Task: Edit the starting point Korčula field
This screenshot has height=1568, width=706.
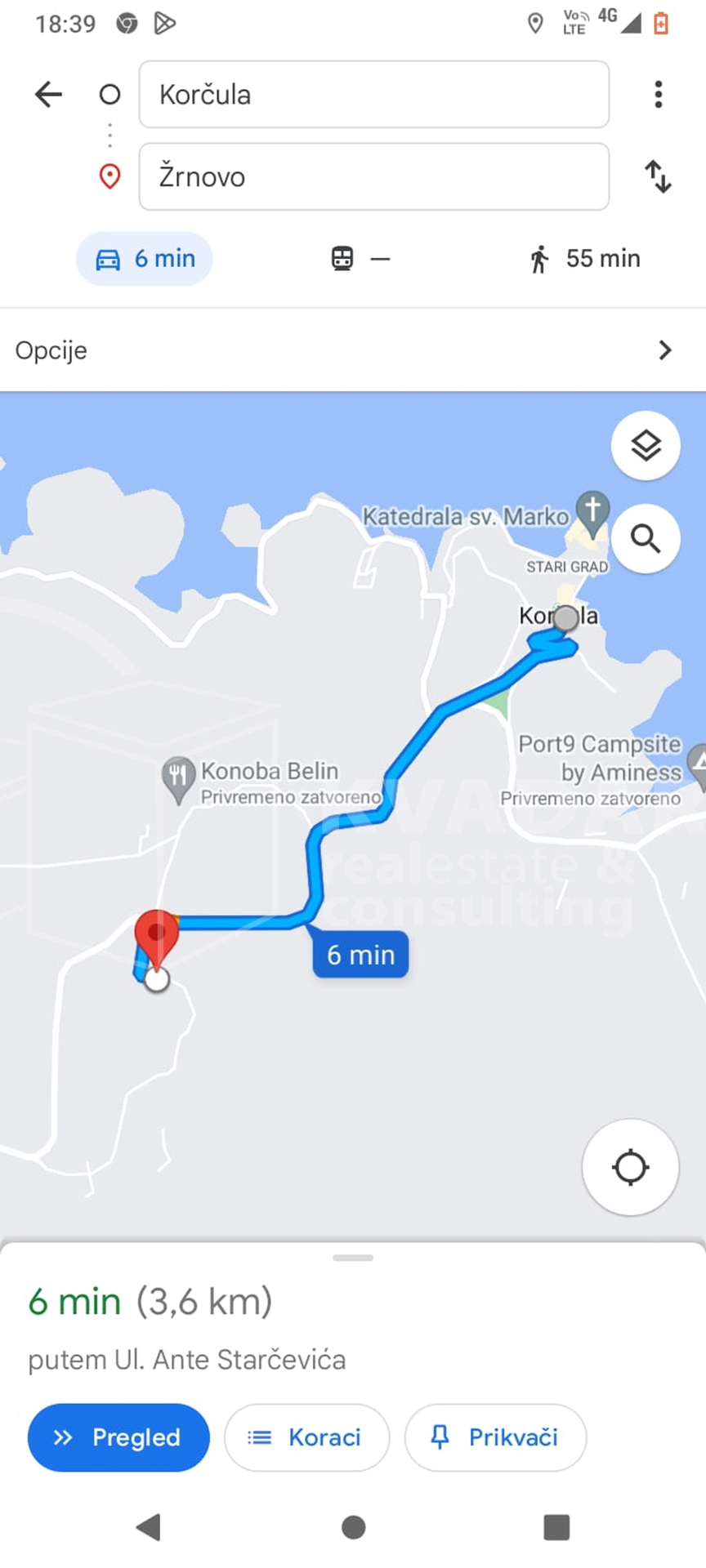Action: (374, 94)
